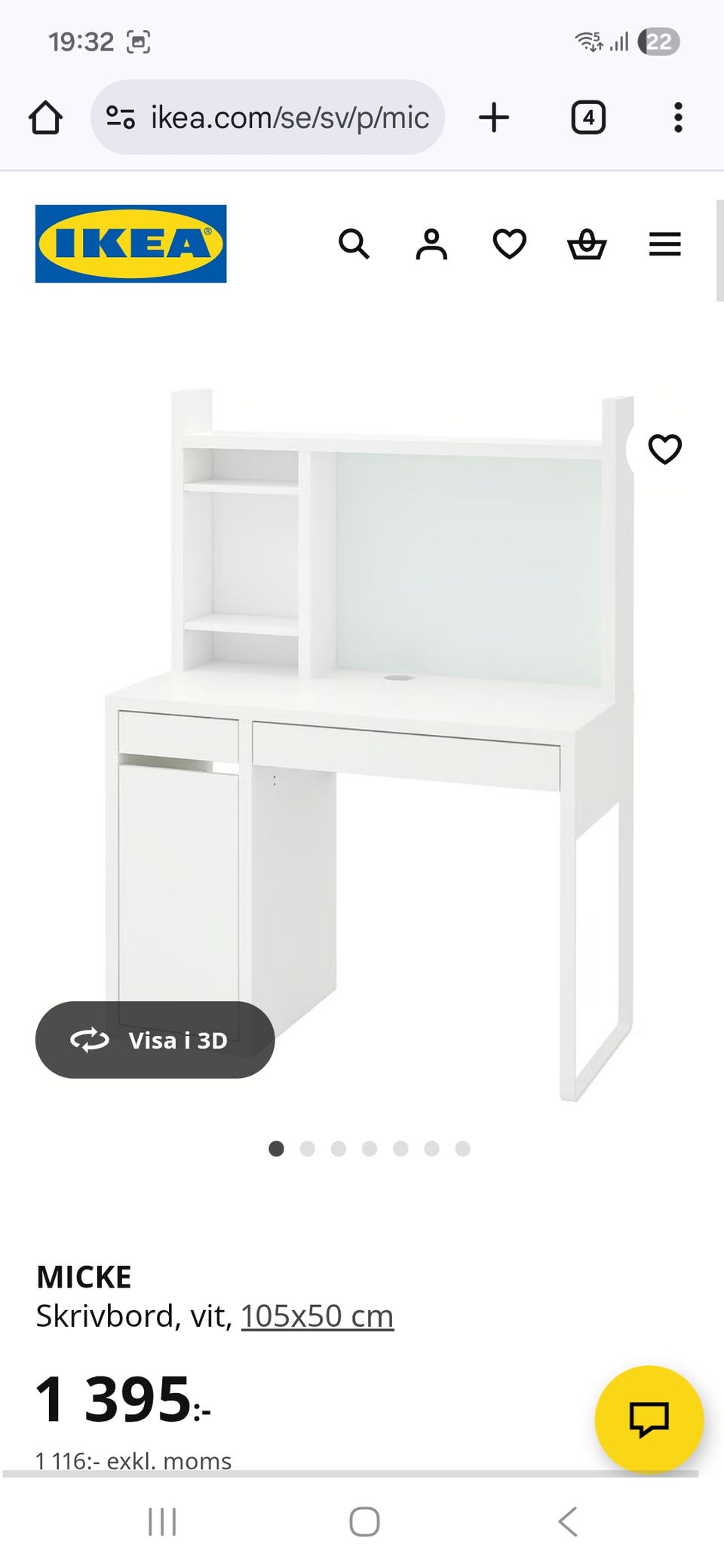
Task: Tap the system back button
Action: coord(568,1521)
